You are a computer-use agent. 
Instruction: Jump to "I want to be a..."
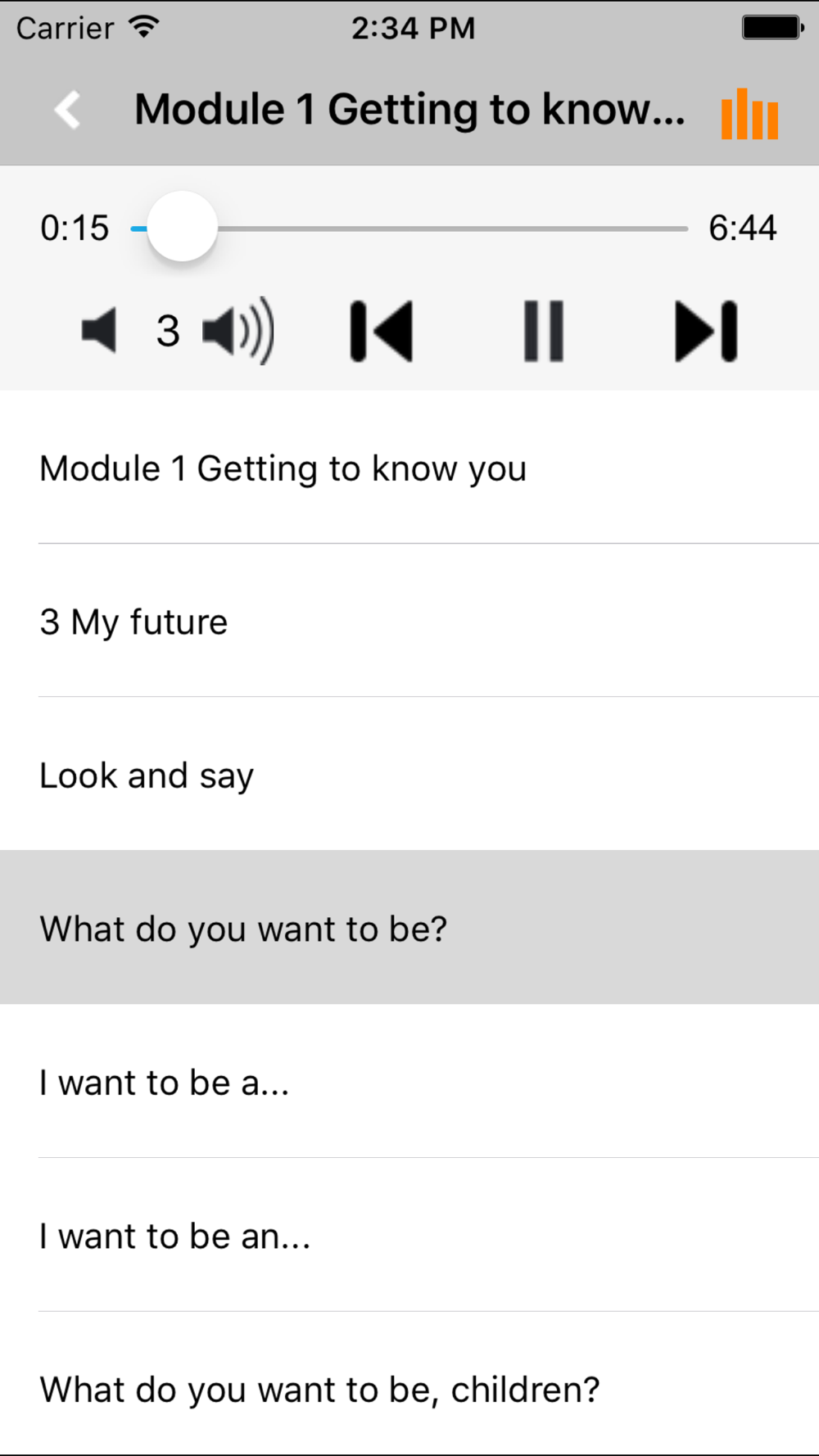164,1083
